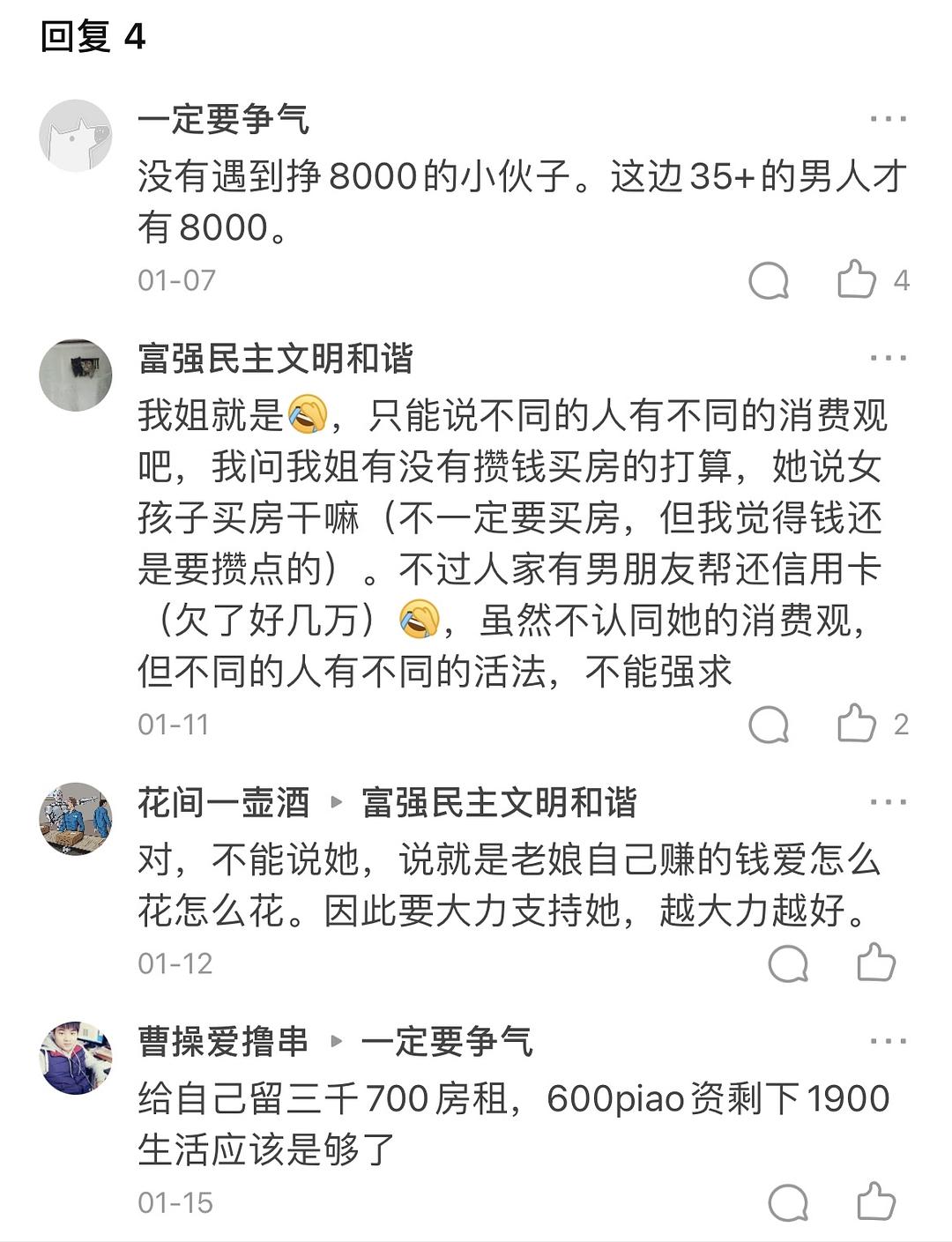Reply to 曹操爱撸串's comment

pos(788,1202)
